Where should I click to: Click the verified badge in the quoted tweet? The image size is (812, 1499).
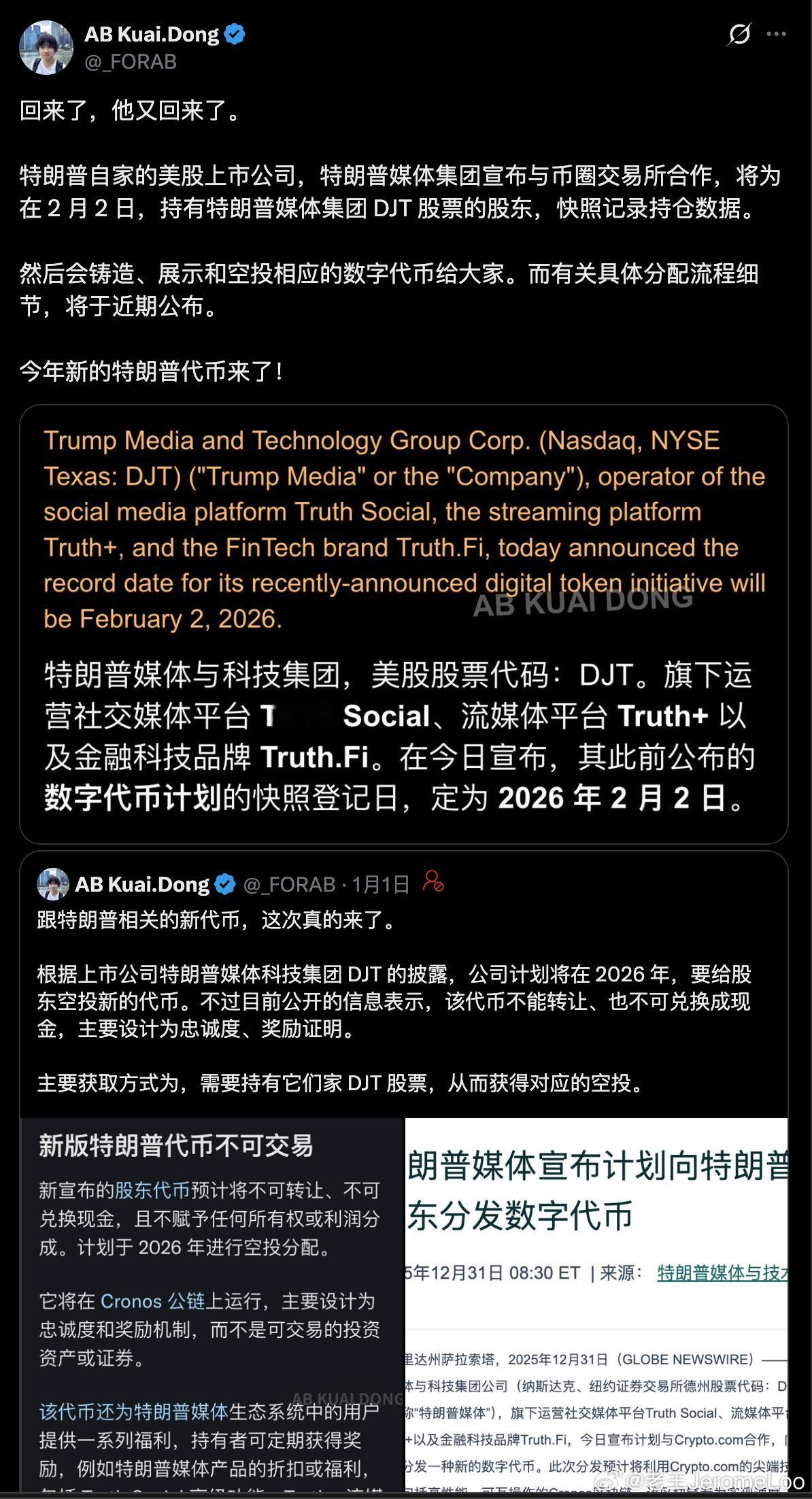(225, 883)
